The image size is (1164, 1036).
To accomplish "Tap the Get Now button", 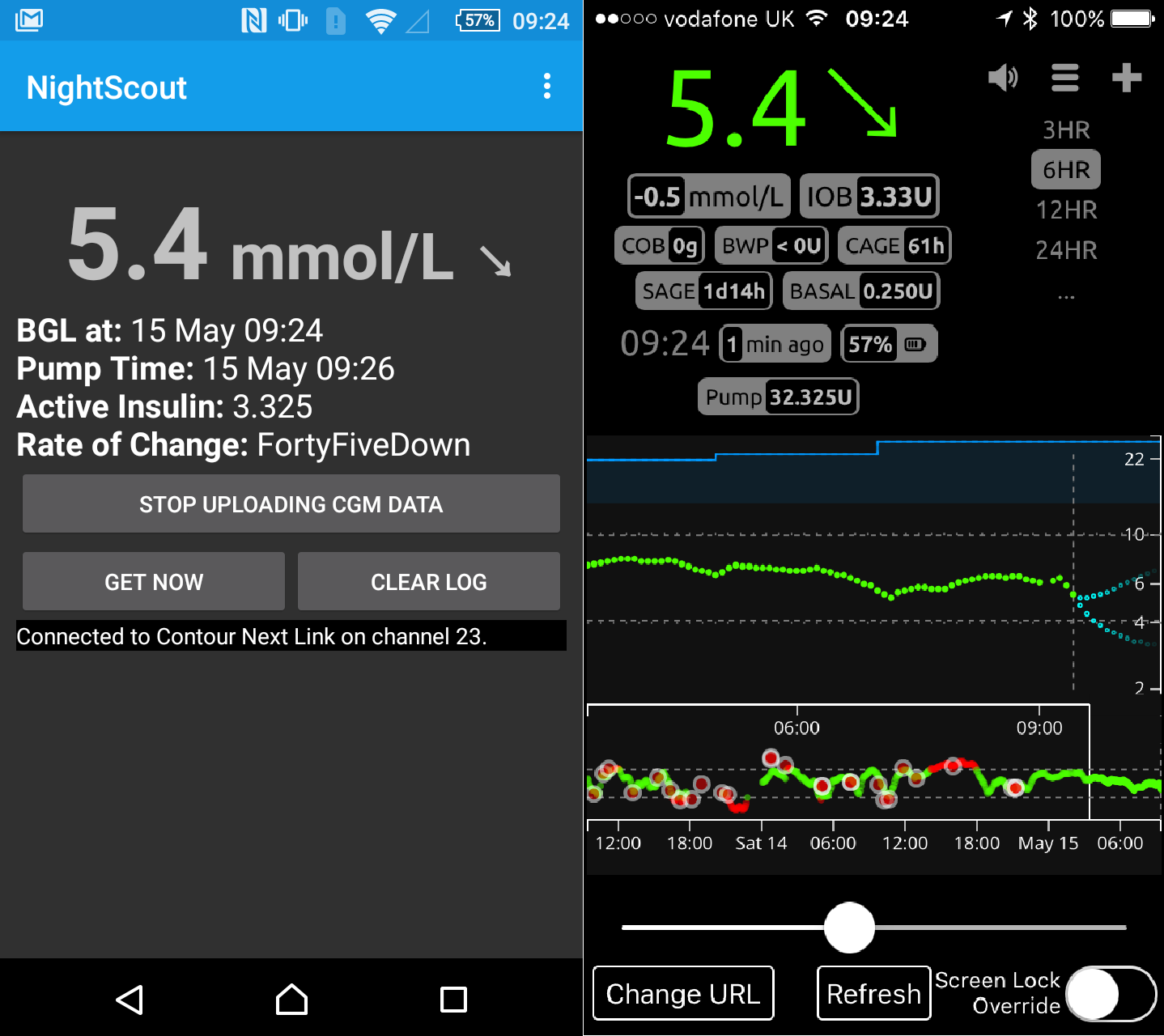I will 154,581.
